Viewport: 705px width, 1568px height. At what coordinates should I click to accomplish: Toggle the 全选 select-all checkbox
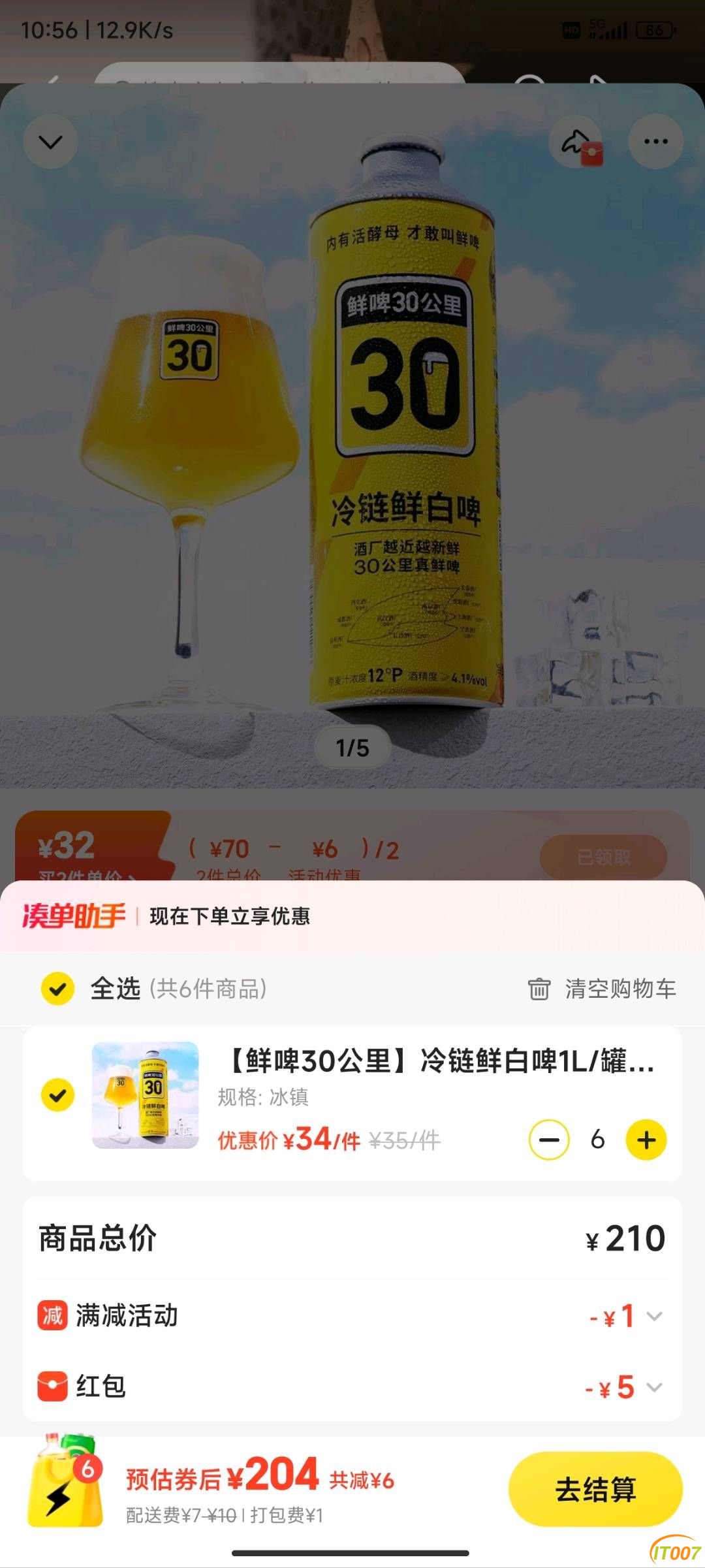[x=57, y=988]
